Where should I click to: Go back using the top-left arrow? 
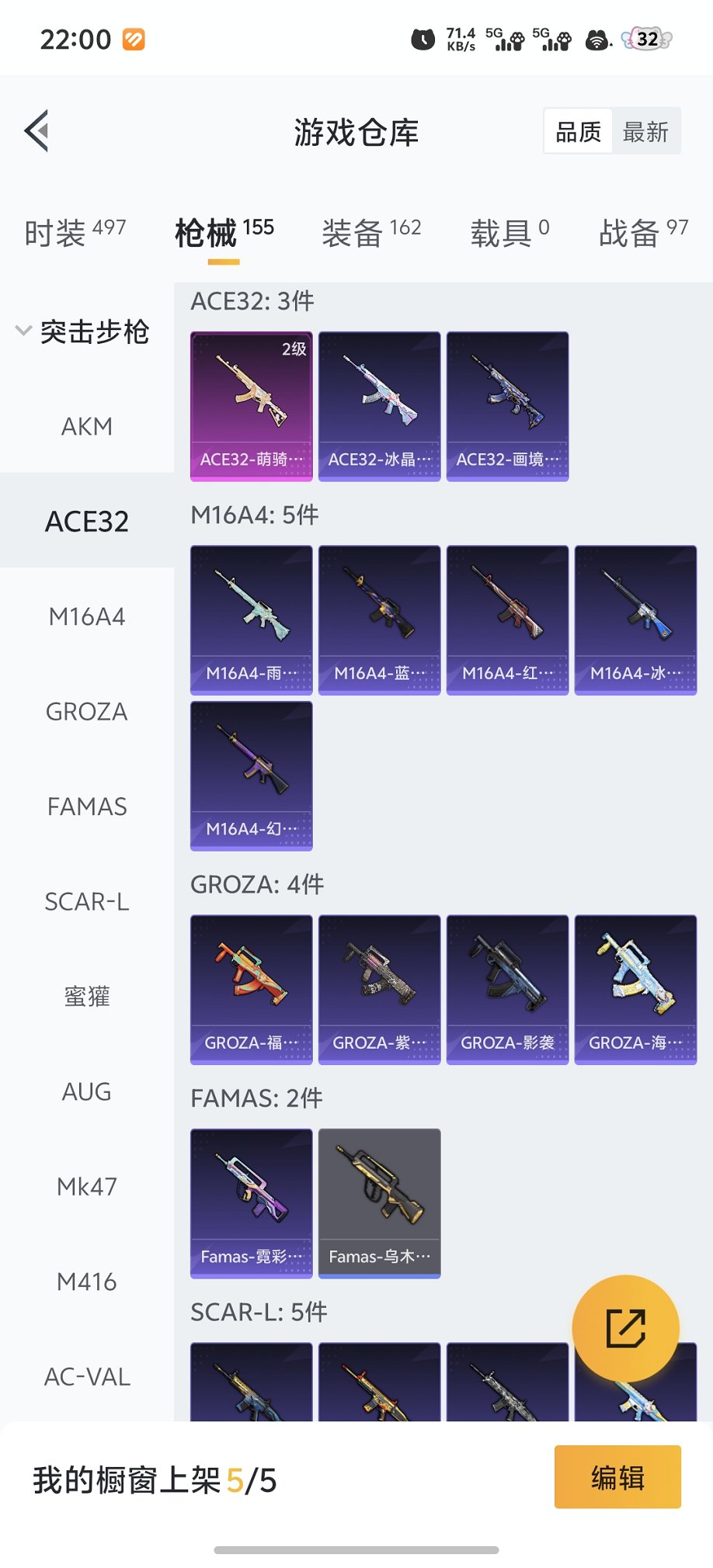(x=37, y=130)
